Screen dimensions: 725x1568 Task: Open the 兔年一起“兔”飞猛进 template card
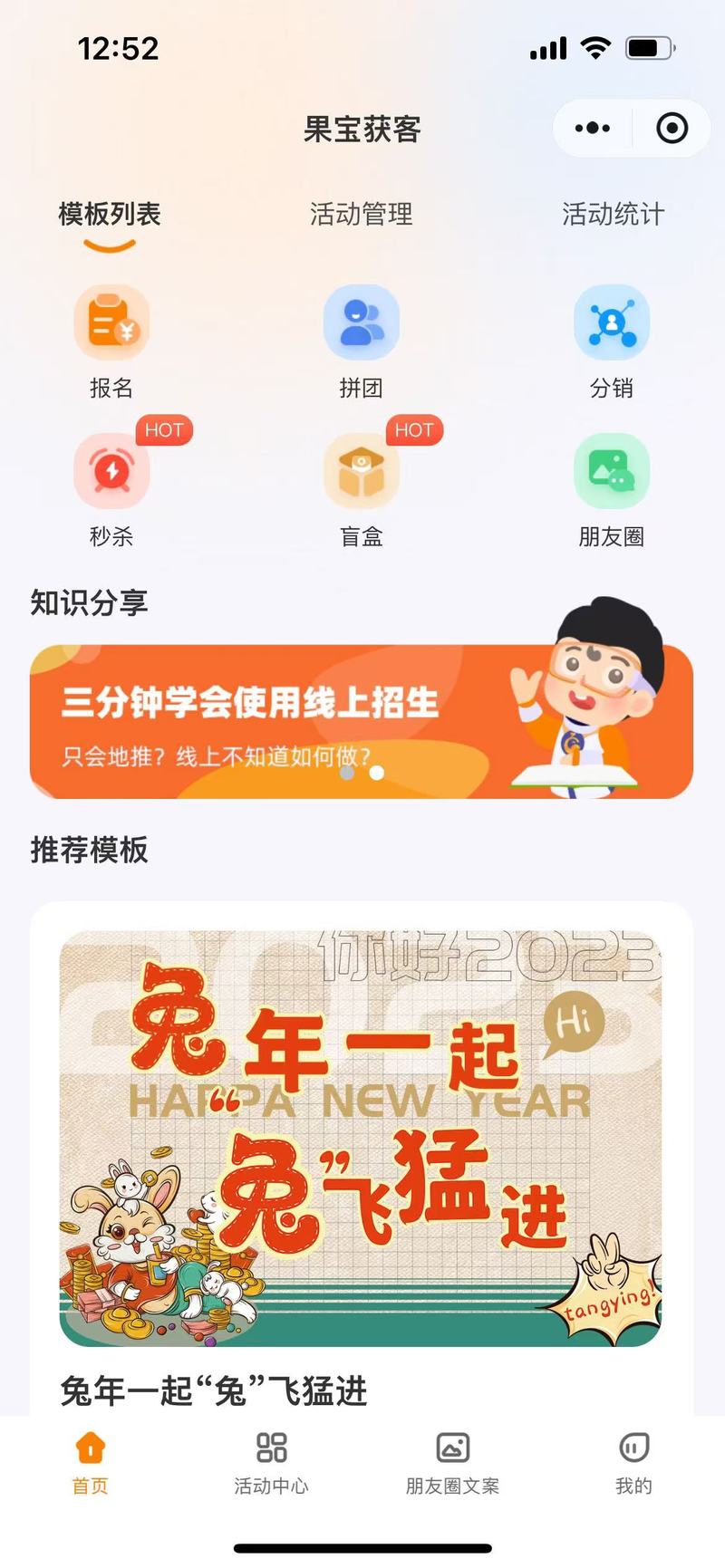coord(362,1159)
